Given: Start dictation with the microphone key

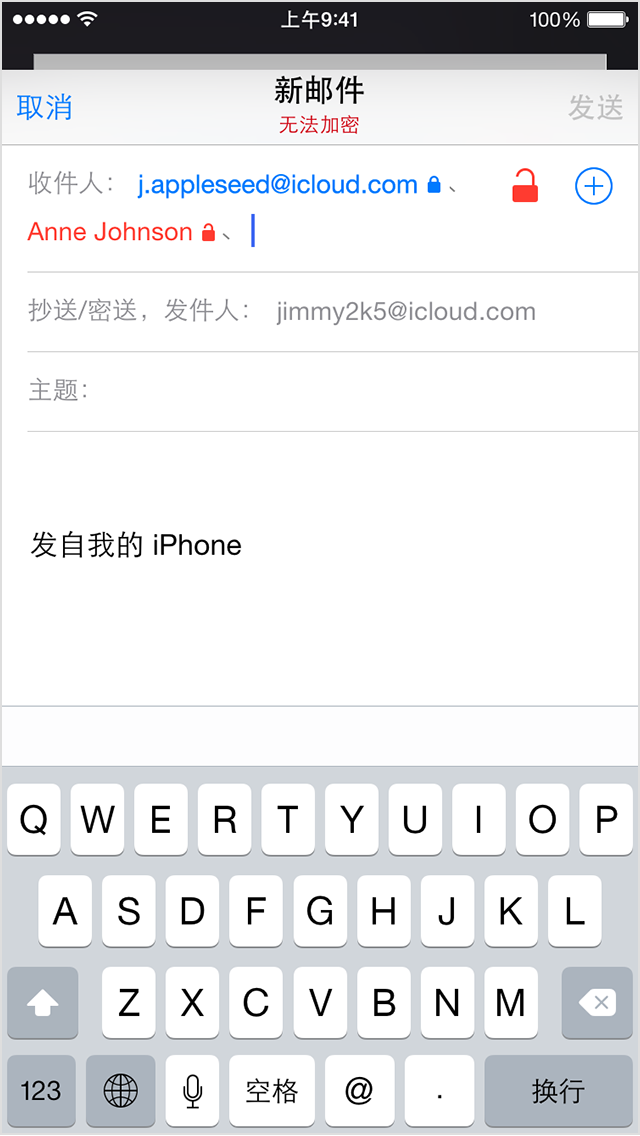Looking at the screenshot, I should pyautogui.click(x=193, y=1090).
